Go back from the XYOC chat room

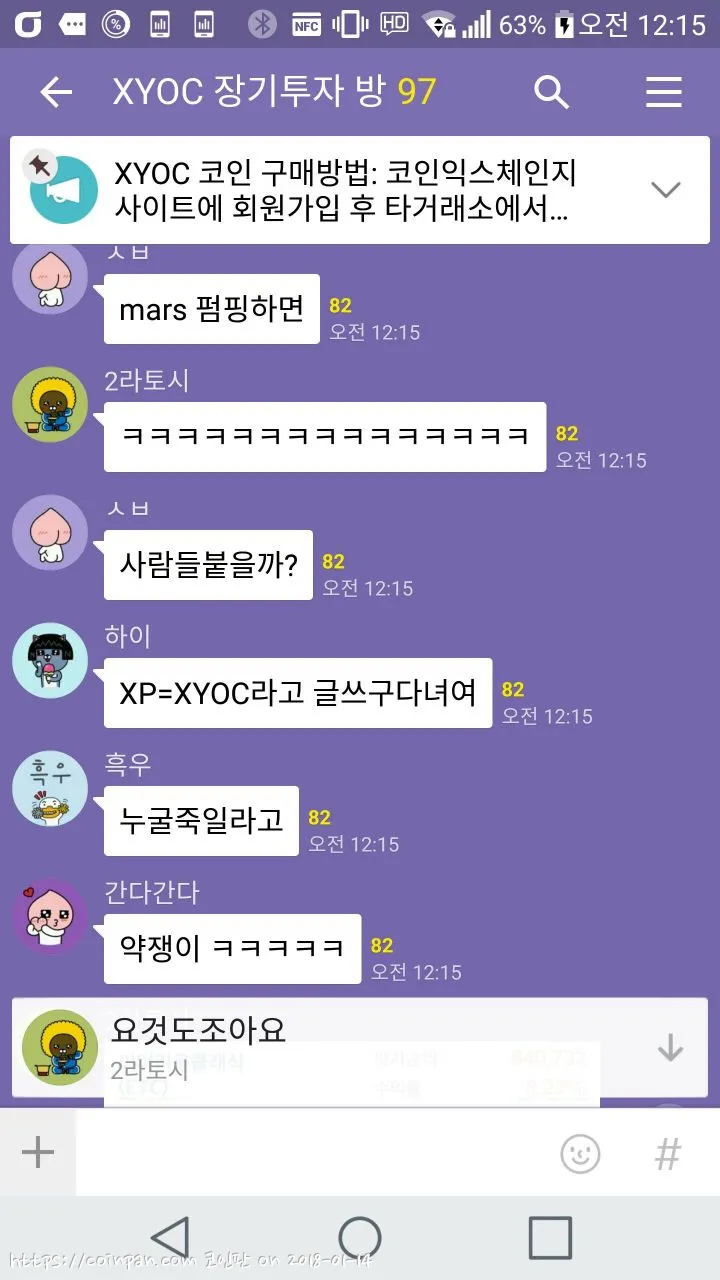pos(56,93)
